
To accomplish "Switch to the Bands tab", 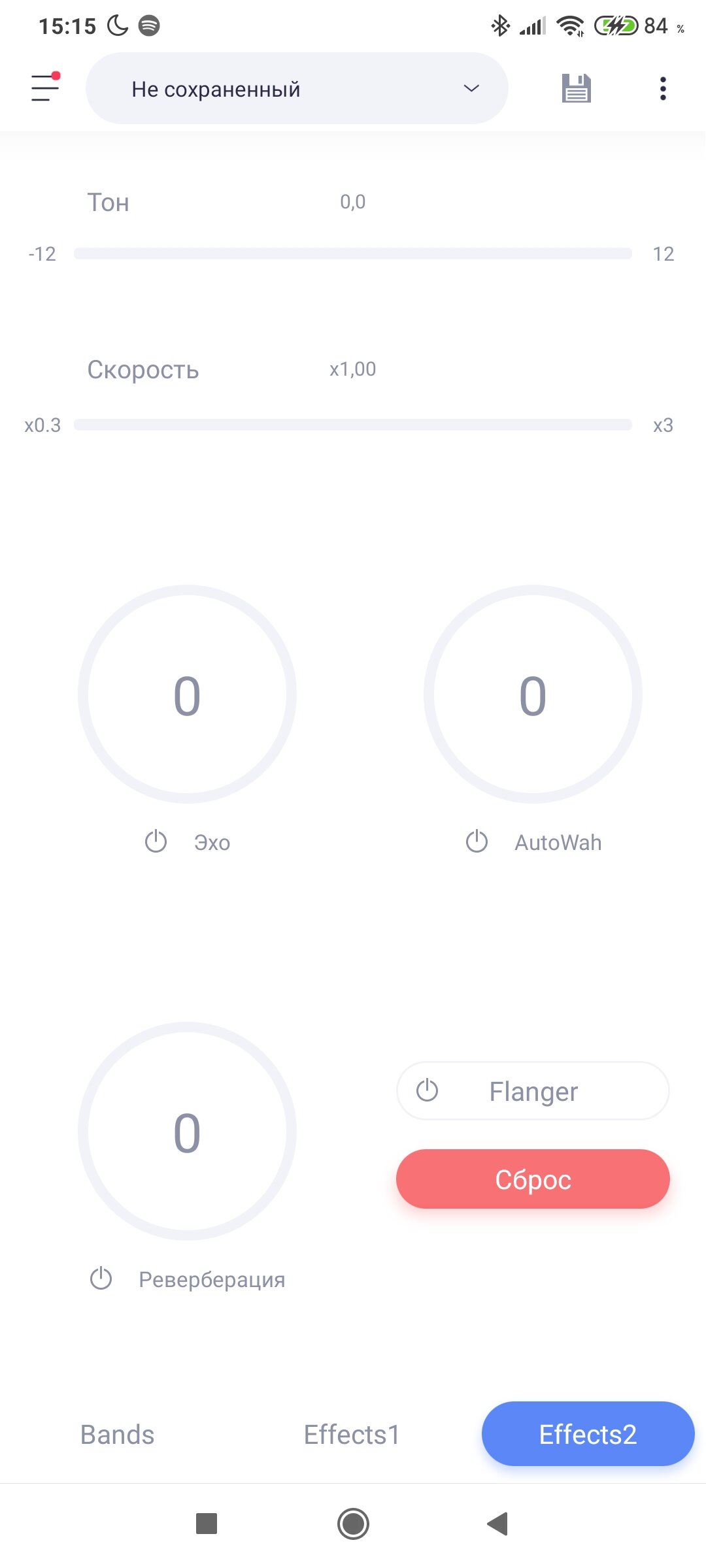I will [x=118, y=1435].
